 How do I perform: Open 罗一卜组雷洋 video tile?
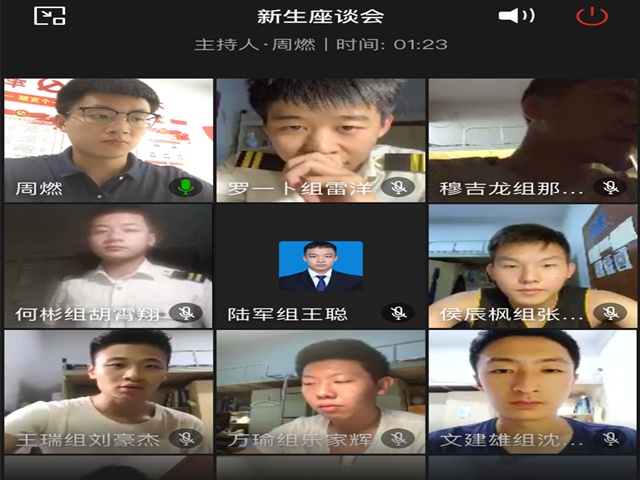point(320,138)
